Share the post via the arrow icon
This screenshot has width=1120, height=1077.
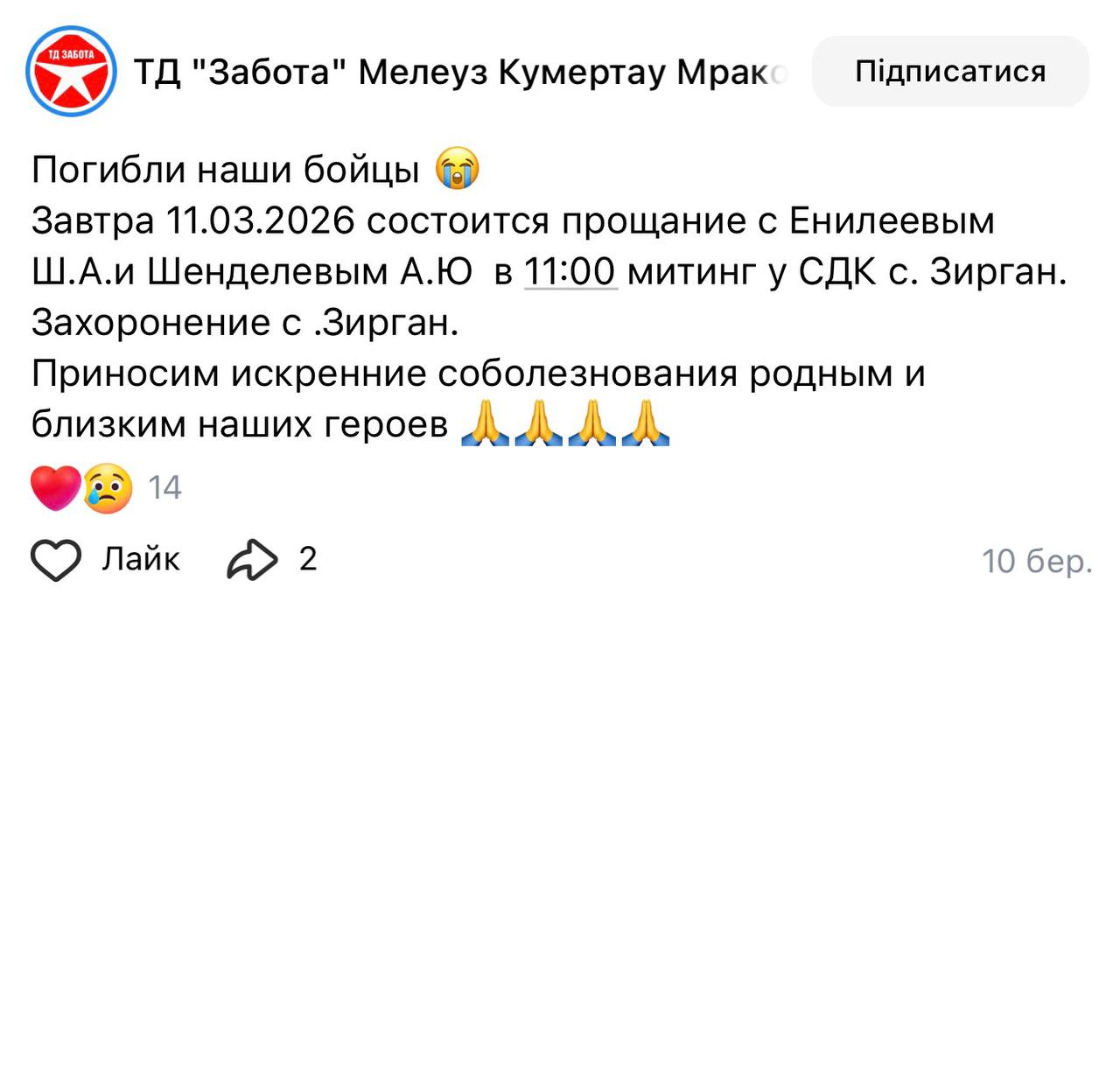[252, 560]
